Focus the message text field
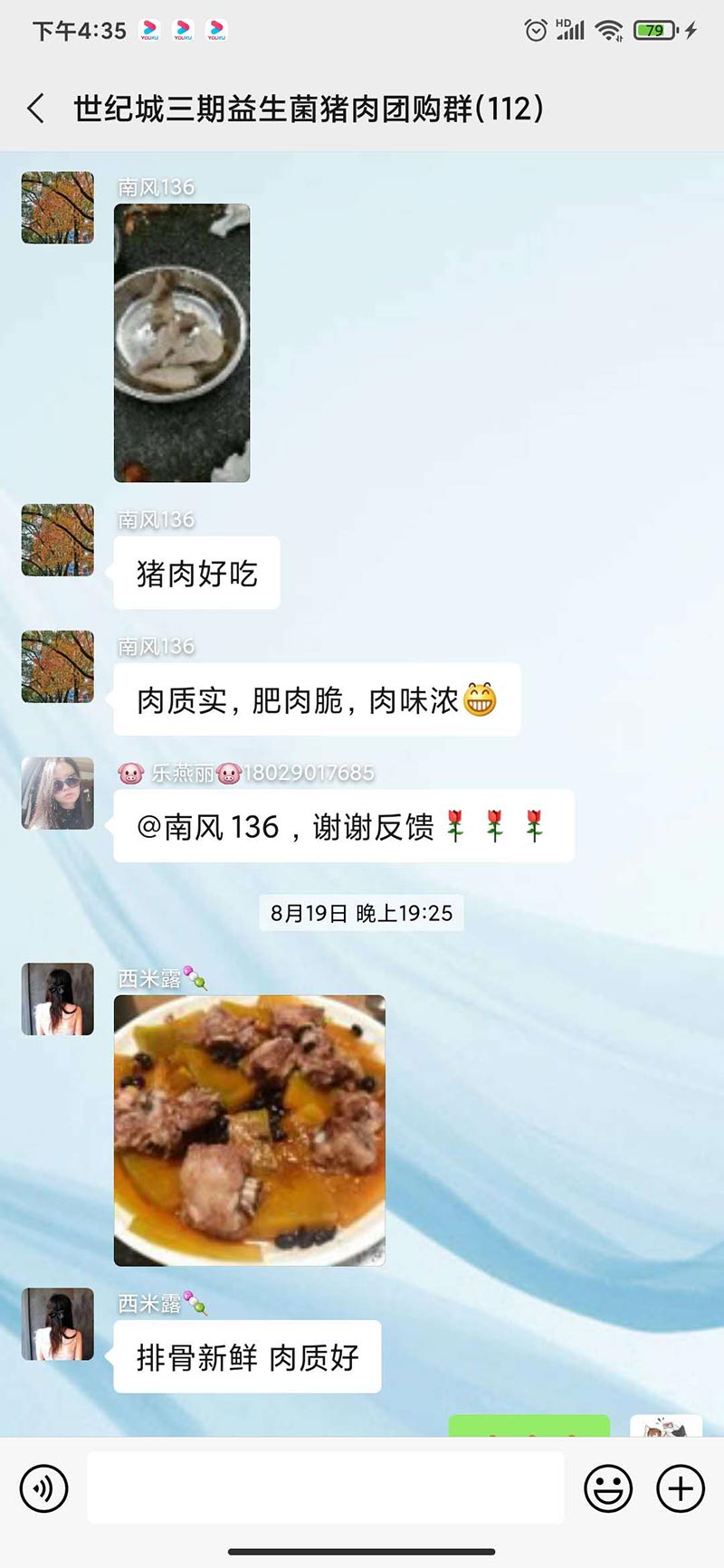This screenshot has width=724, height=1568. (326, 1488)
